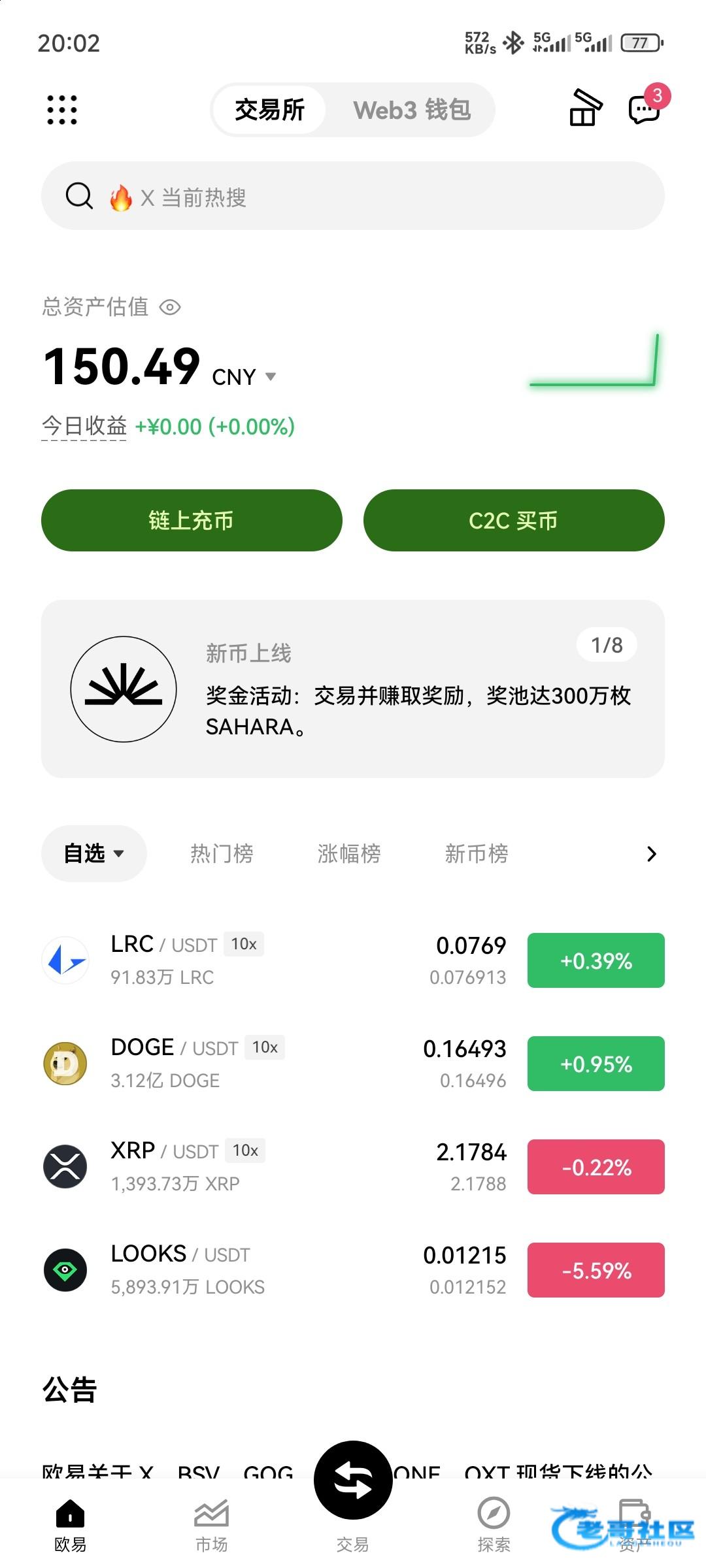Switch to the 新币榜 tab
This screenshot has width=706, height=1568.
click(477, 853)
